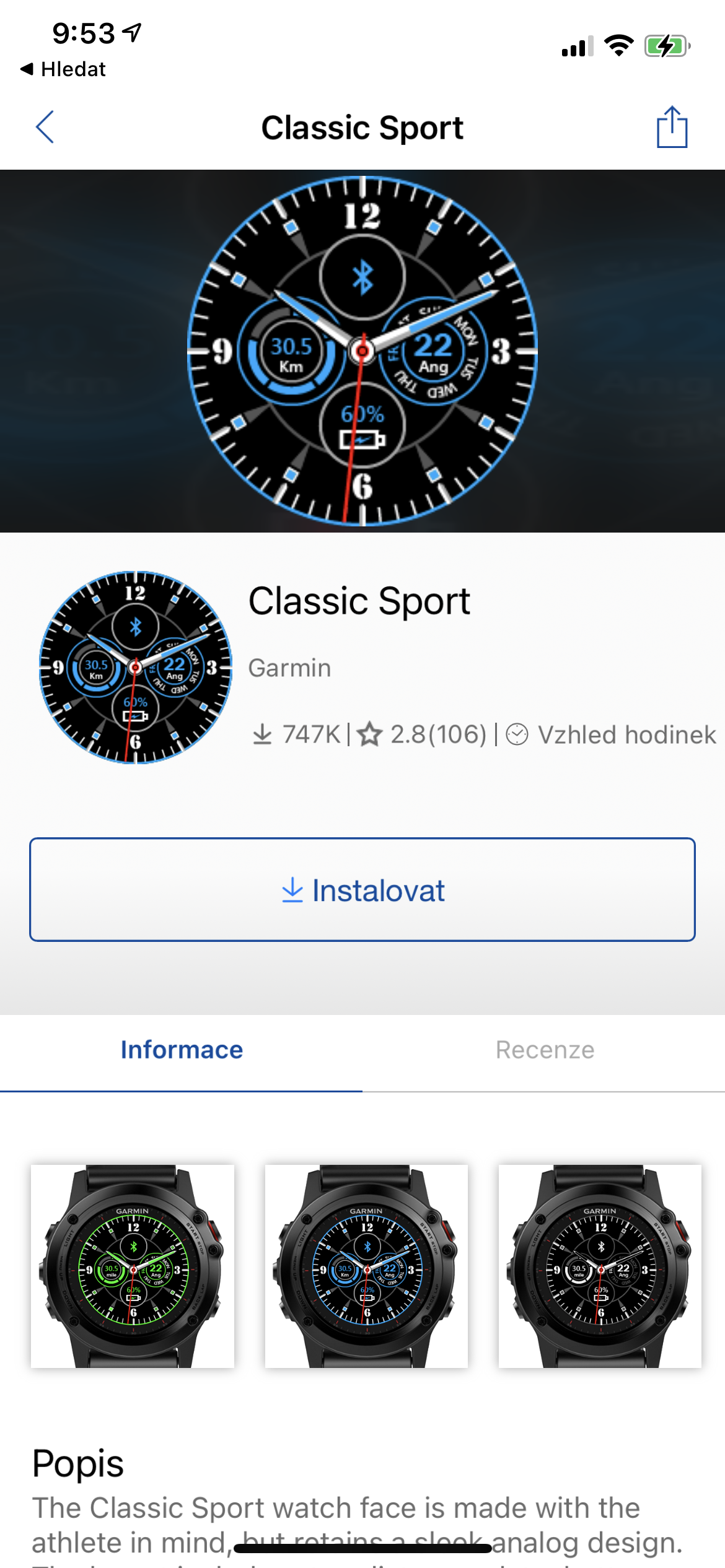Go back from Classic Sport page
Viewport: 725px width, 1568px height.
point(45,128)
